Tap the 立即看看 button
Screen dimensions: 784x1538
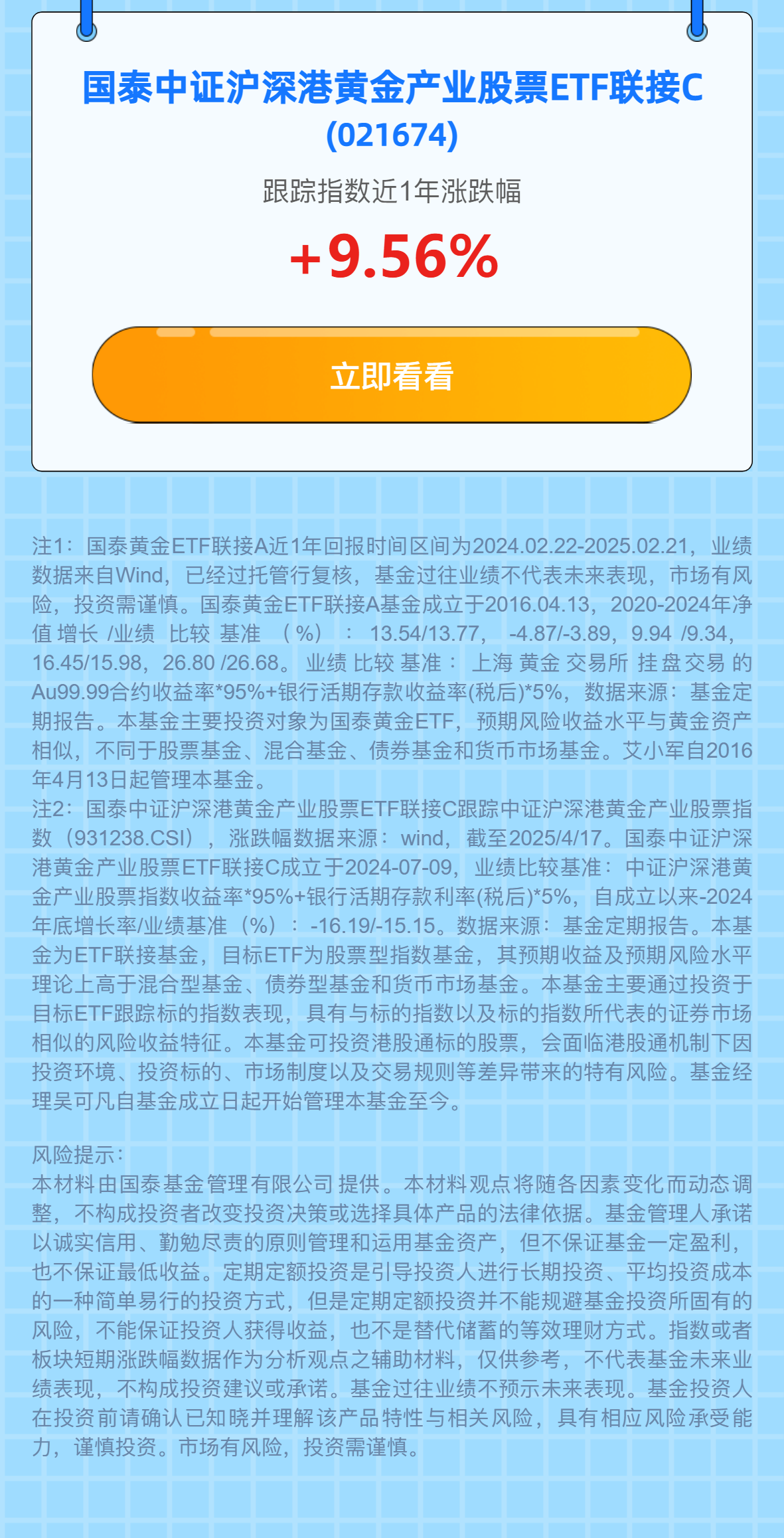pyautogui.click(x=392, y=375)
